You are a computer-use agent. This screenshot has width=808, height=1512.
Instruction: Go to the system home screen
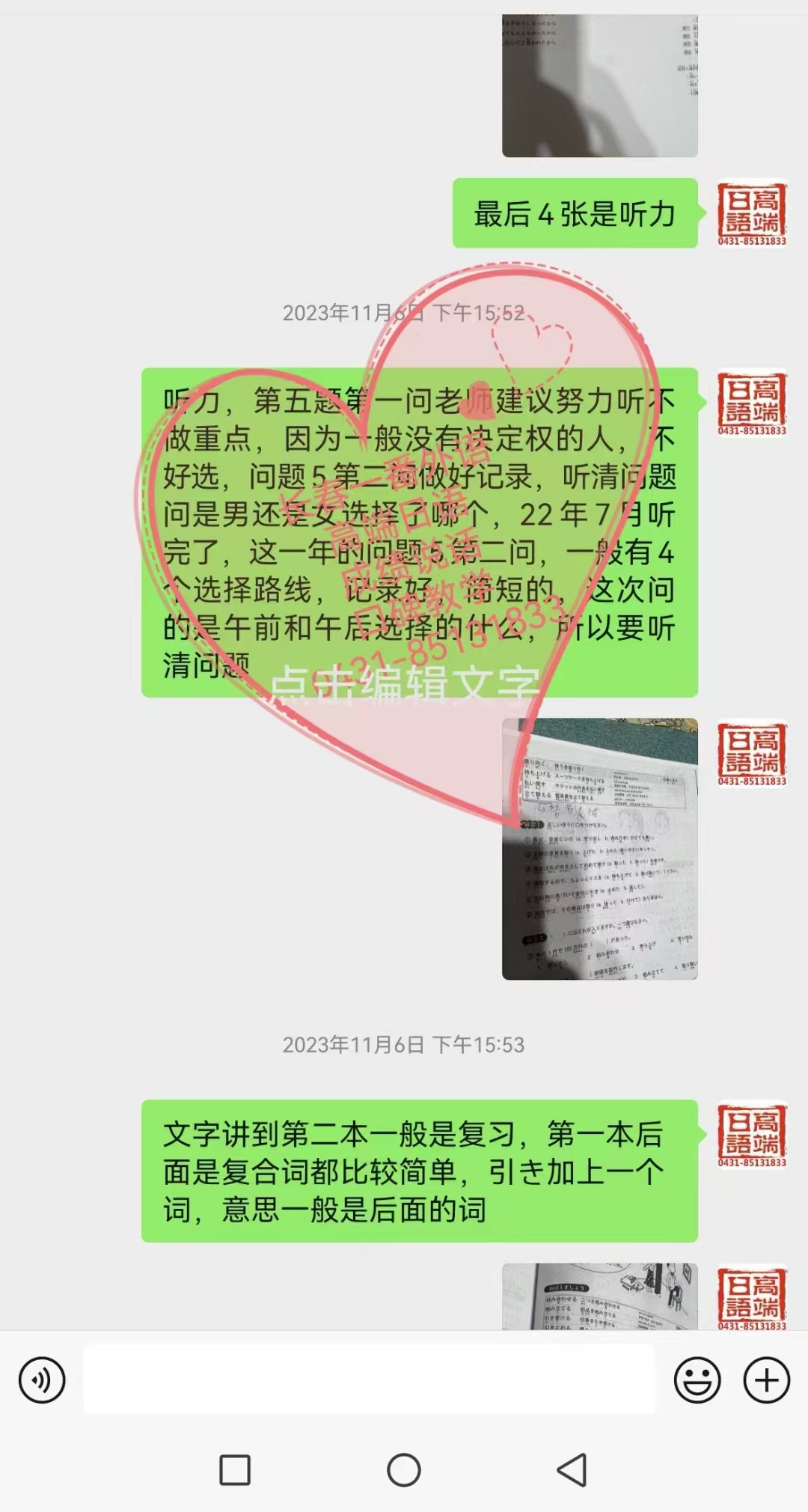(404, 1470)
